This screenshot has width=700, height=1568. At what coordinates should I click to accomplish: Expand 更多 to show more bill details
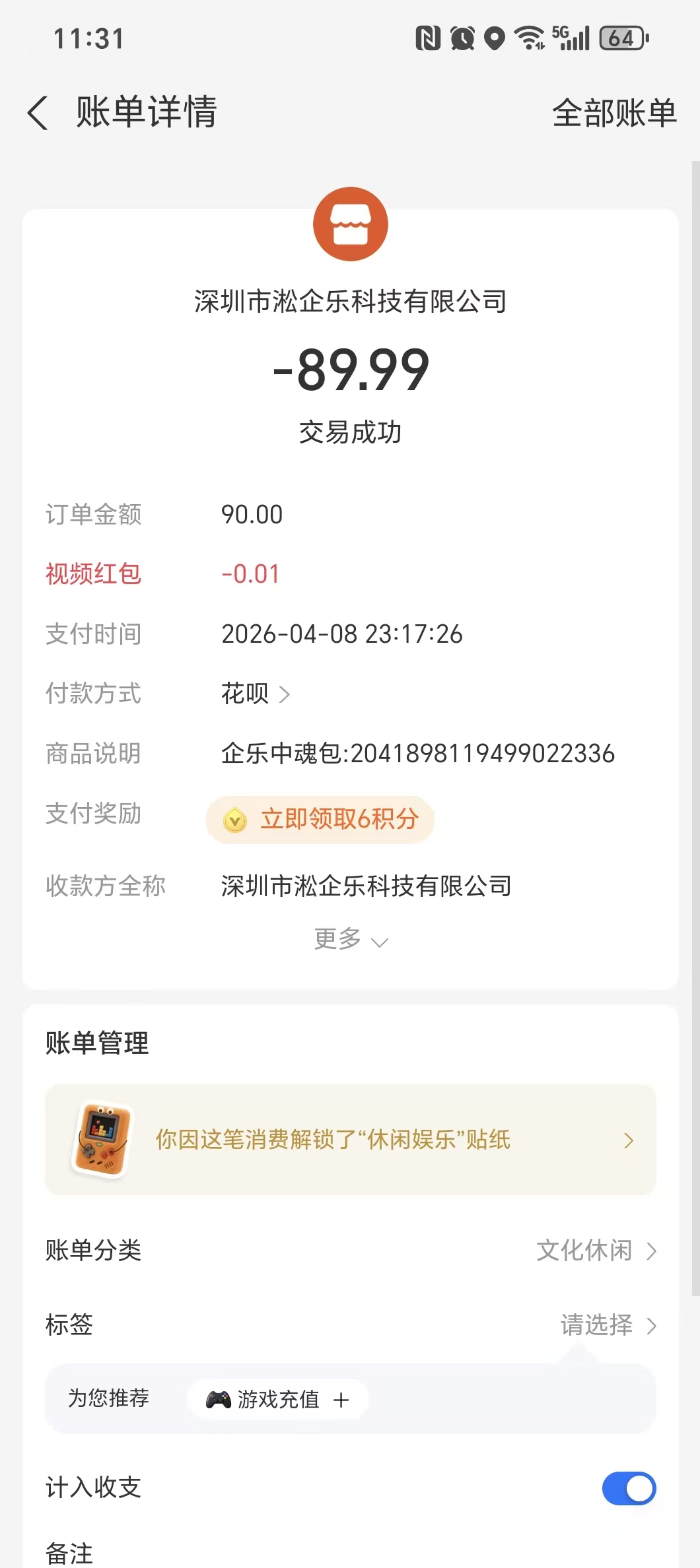(x=350, y=939)
